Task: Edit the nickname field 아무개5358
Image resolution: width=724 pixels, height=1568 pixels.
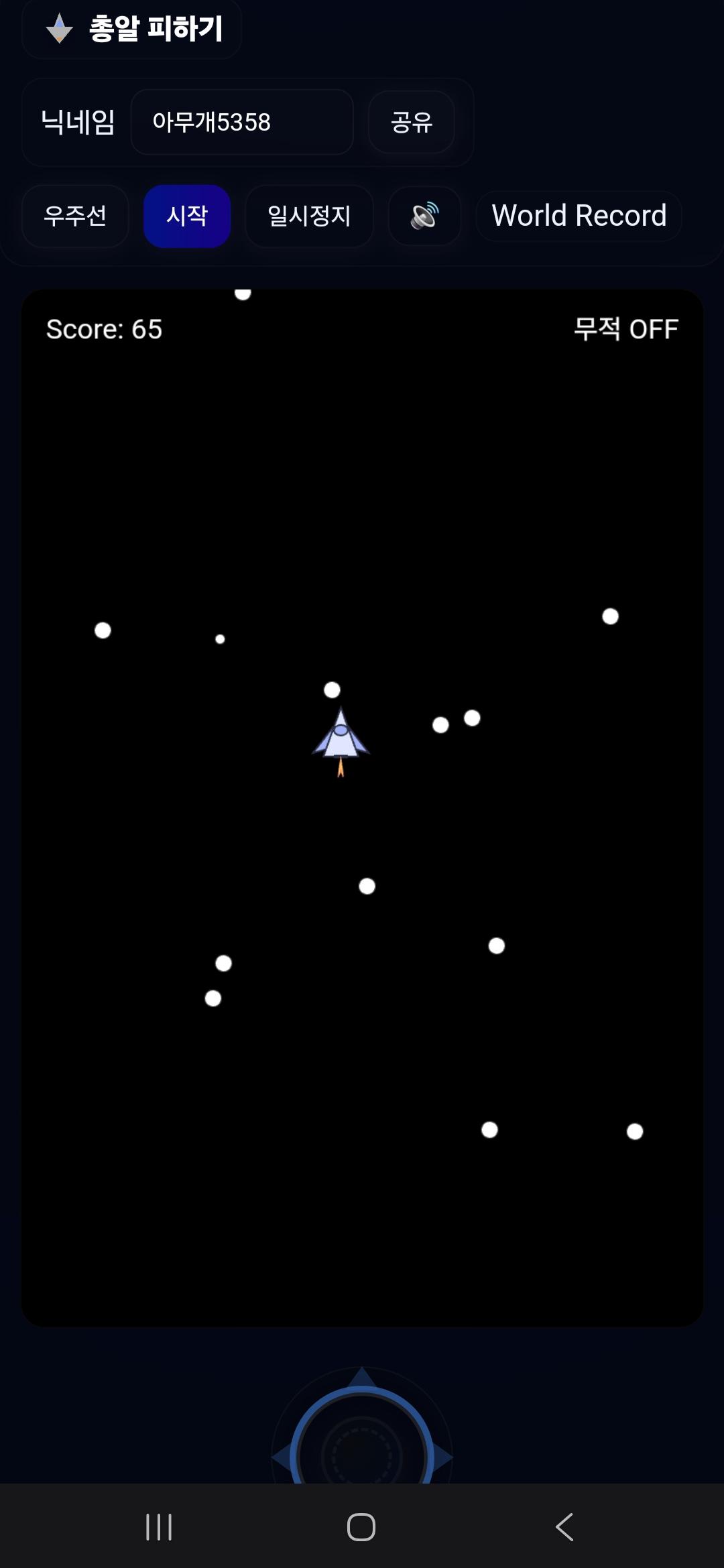Action: point(241,122)
